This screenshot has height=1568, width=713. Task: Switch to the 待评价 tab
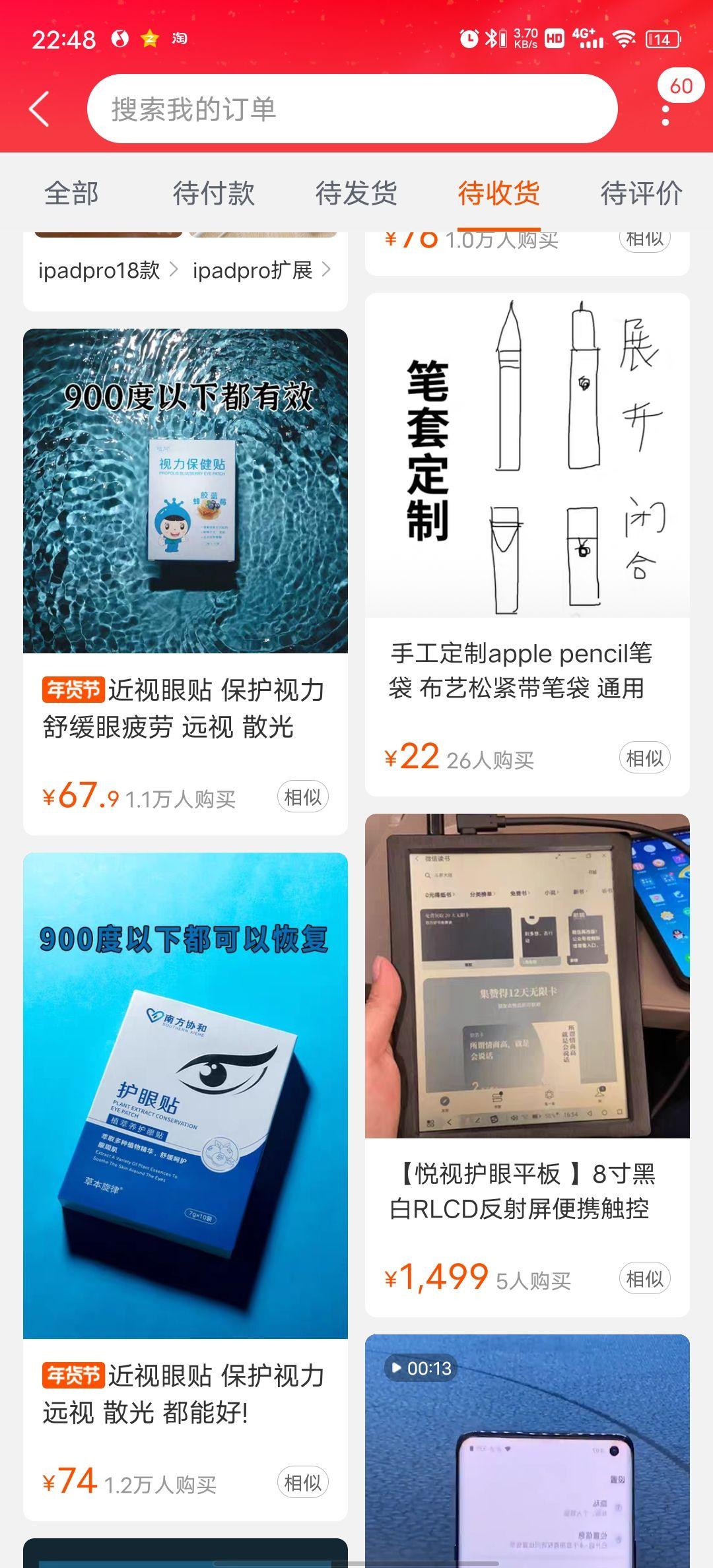(x=641, y=193)
